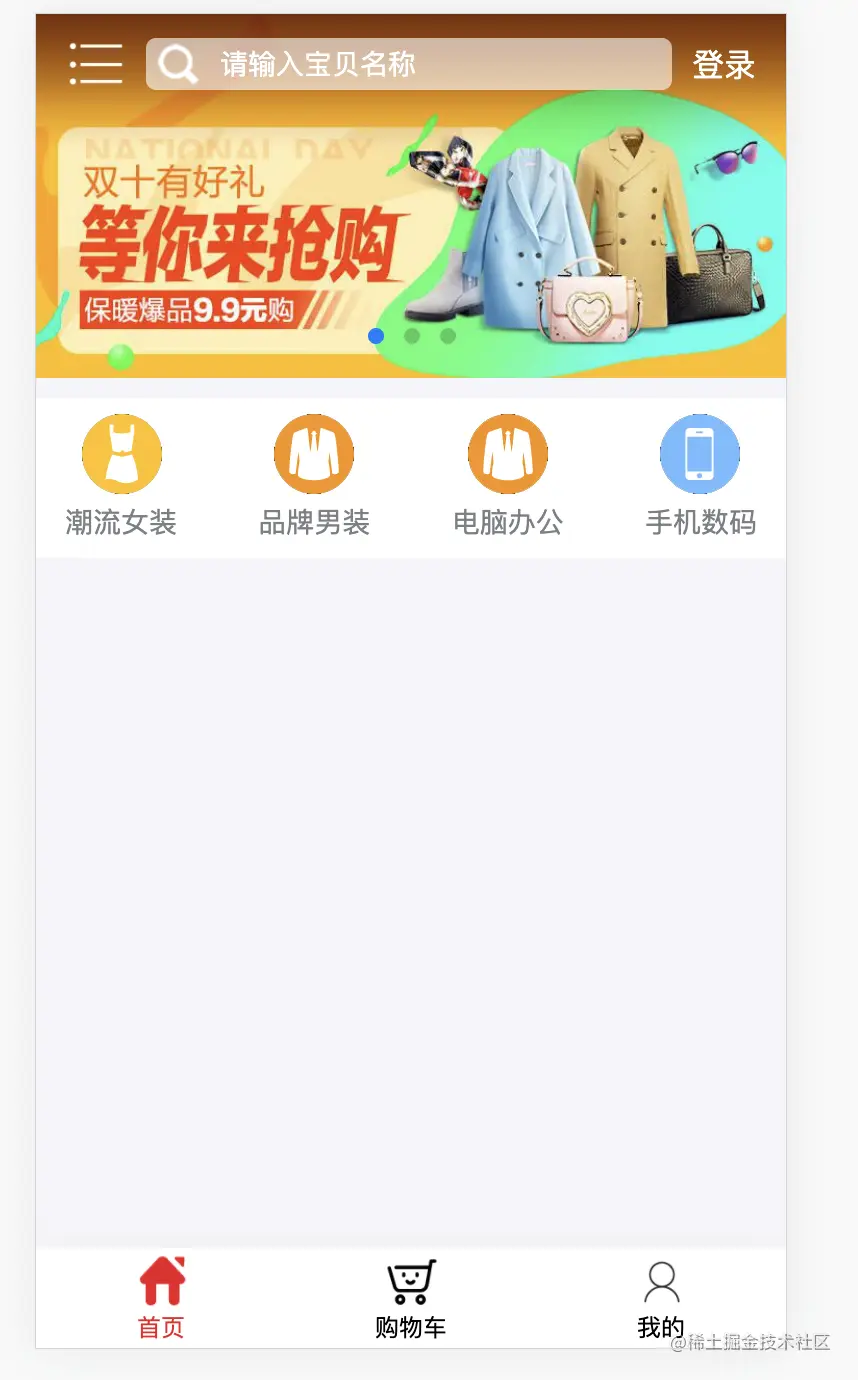
Task: Click the red home icon in bottom bar
Action: pyautogui.click(x=160, y=1281)
